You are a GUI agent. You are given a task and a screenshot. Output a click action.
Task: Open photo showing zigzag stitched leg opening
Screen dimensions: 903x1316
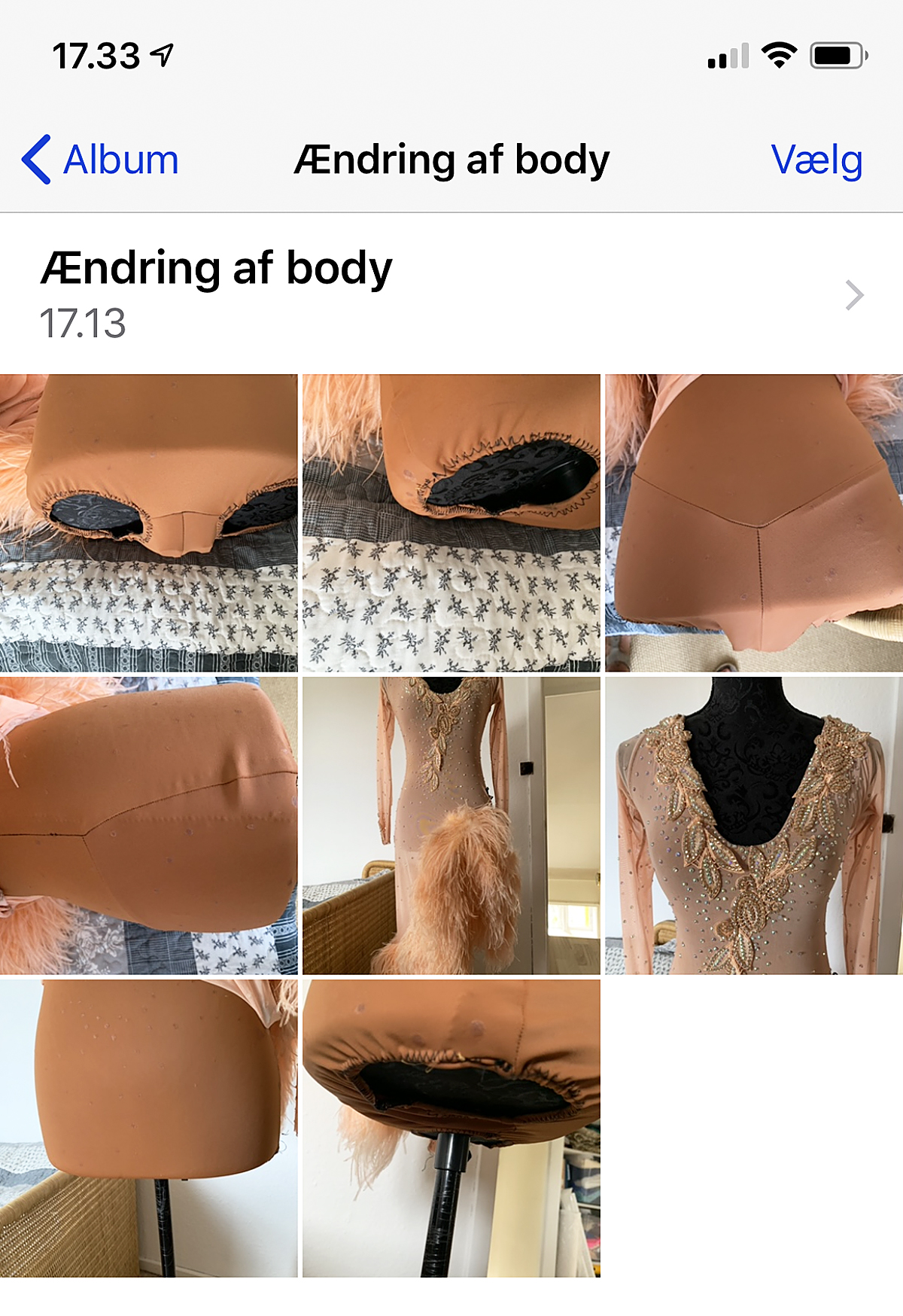tap(451, 522)
